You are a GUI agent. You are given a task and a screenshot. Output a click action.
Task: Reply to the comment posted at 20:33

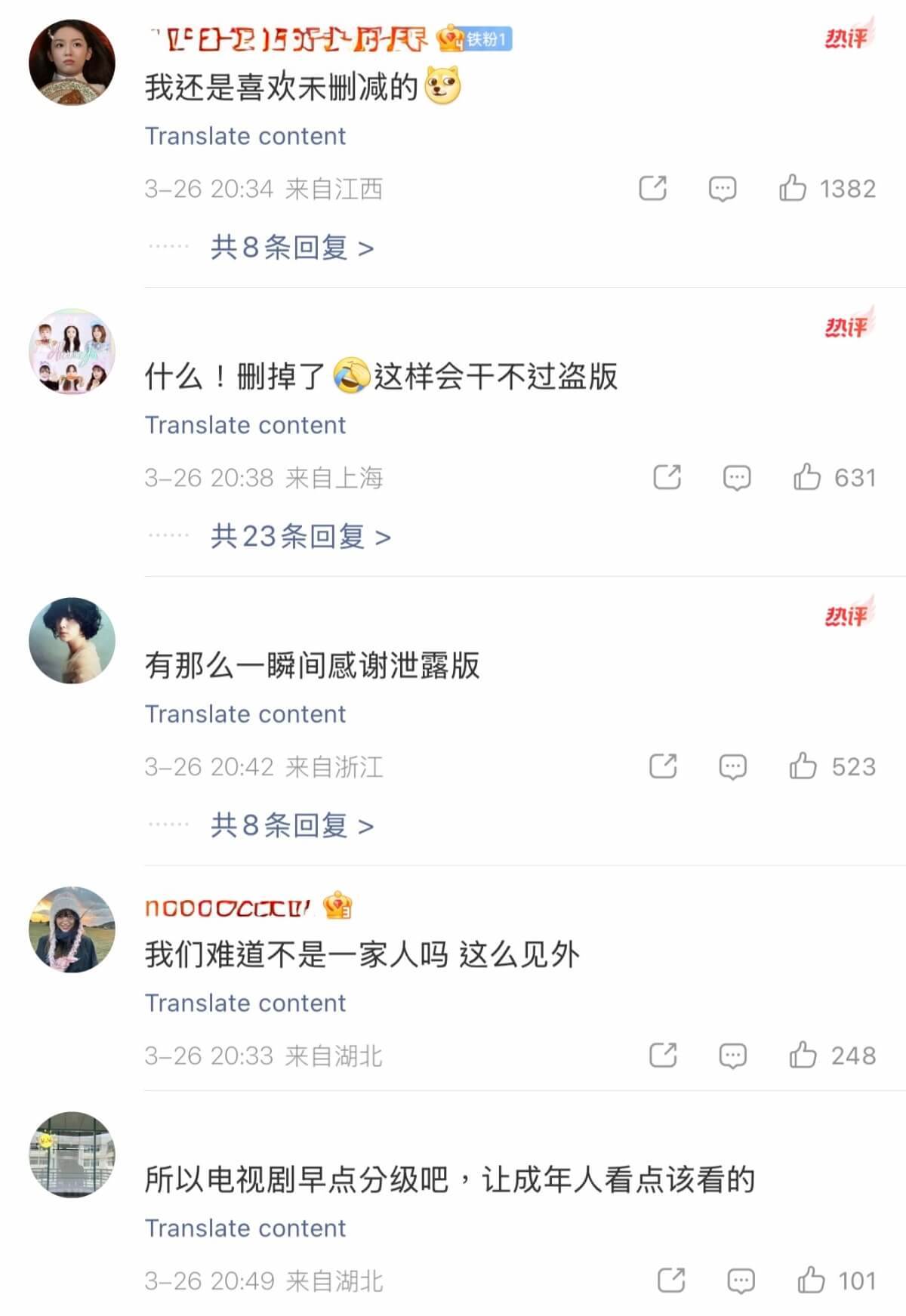tap(732, 1055)
